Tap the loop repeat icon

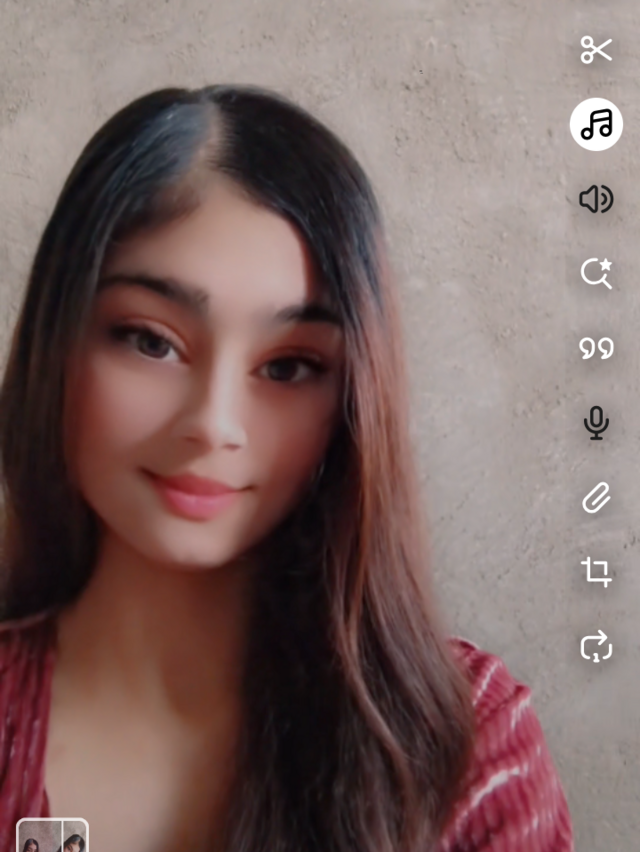pos(596,647)
